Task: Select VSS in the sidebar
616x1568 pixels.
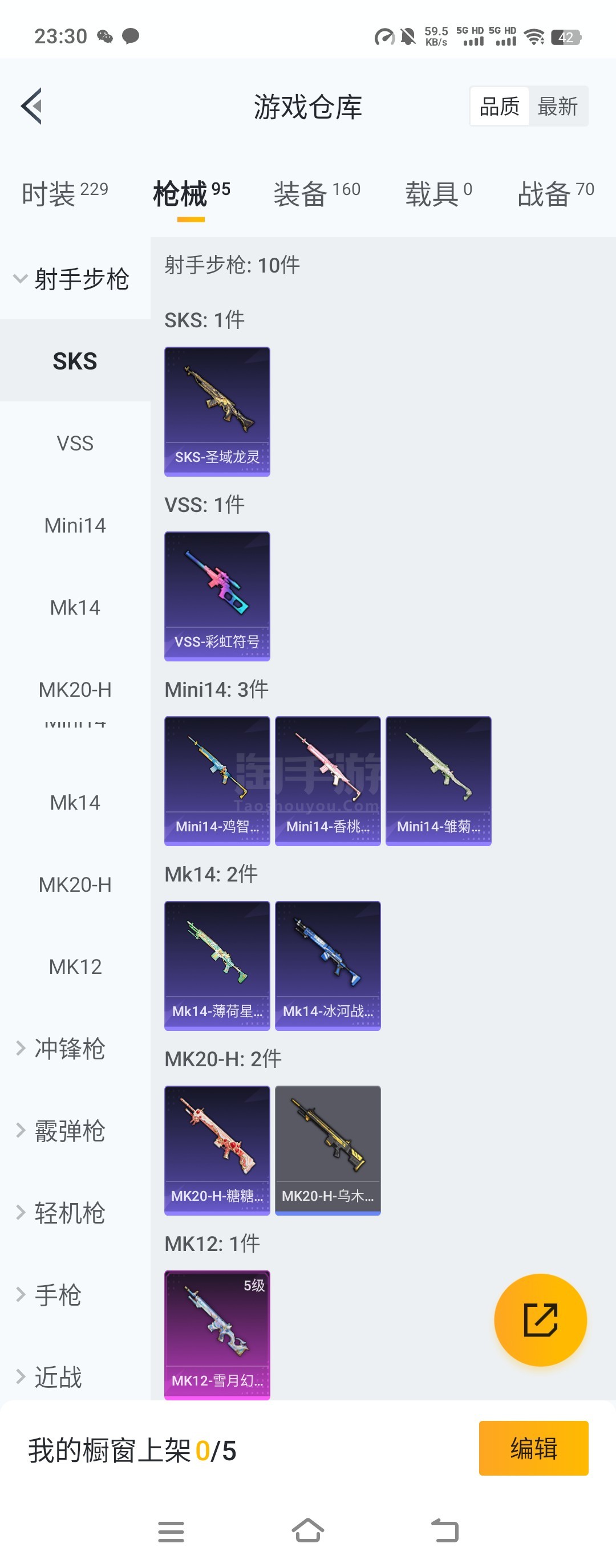Action: tap(75, 443)
